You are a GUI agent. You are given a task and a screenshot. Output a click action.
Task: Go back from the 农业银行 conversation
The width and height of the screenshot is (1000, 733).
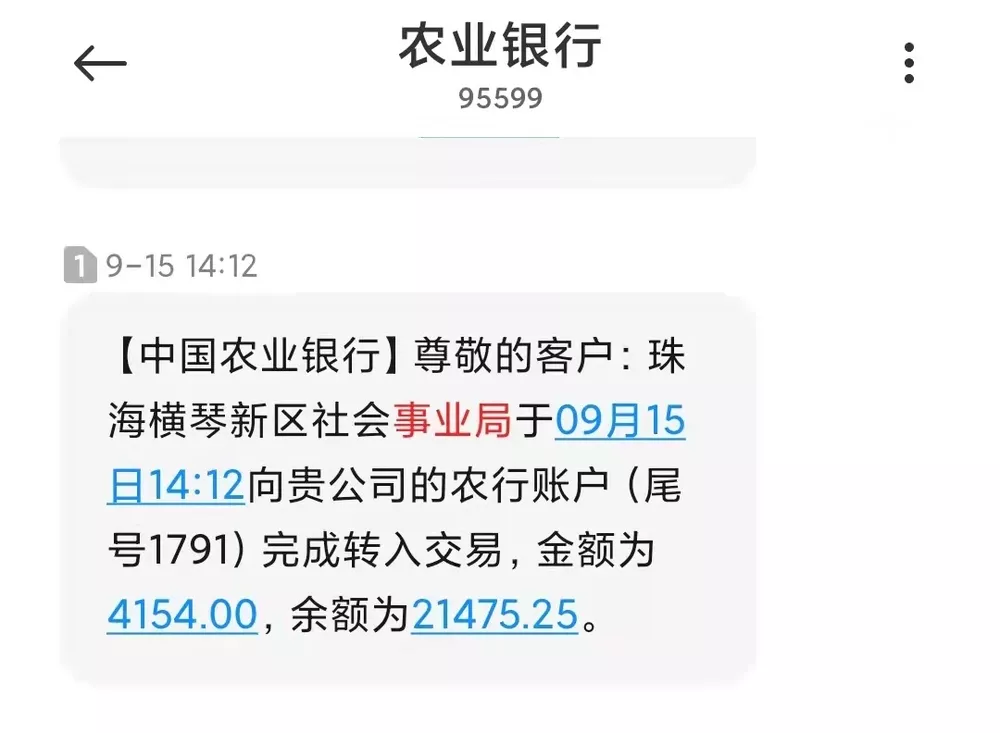pos(100,64)
